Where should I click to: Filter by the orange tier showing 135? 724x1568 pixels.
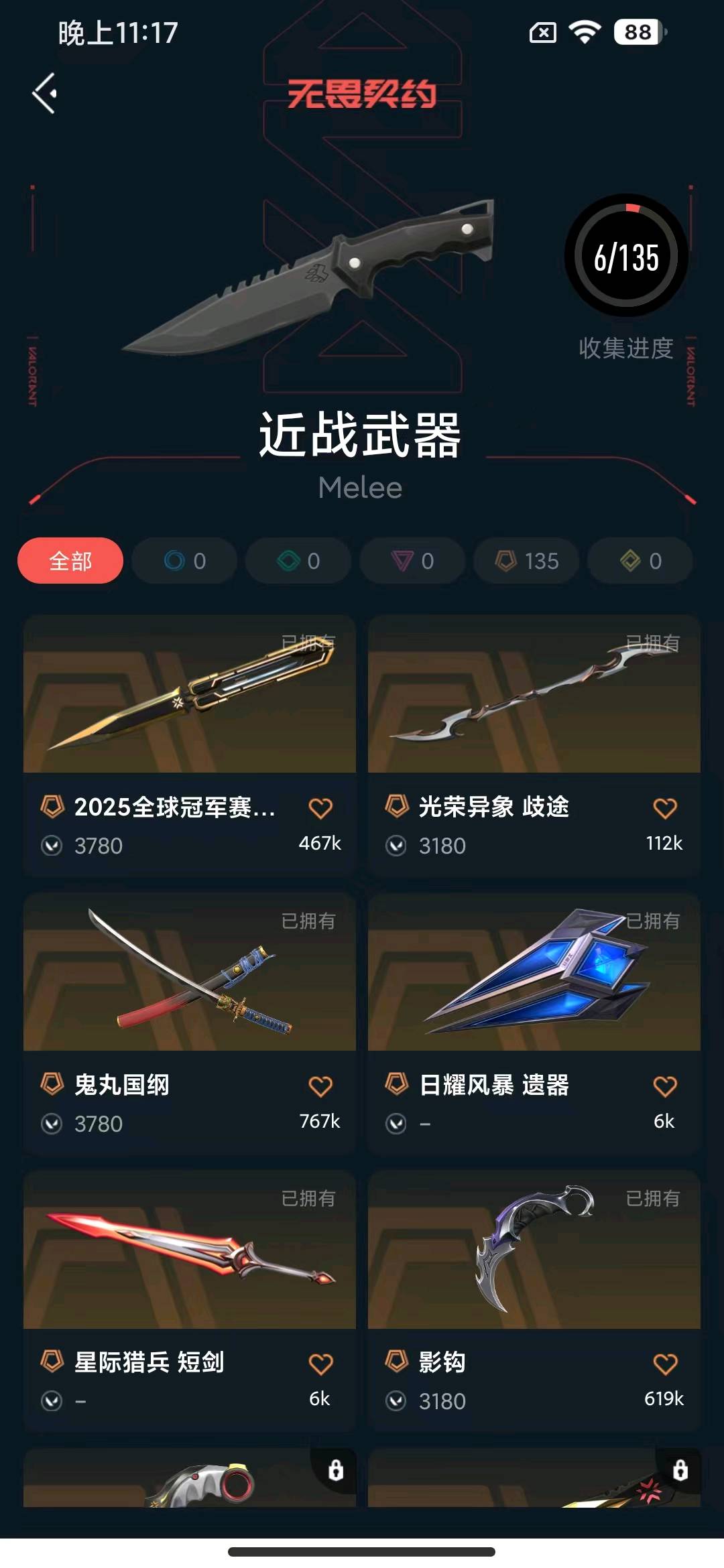point(526,560)
